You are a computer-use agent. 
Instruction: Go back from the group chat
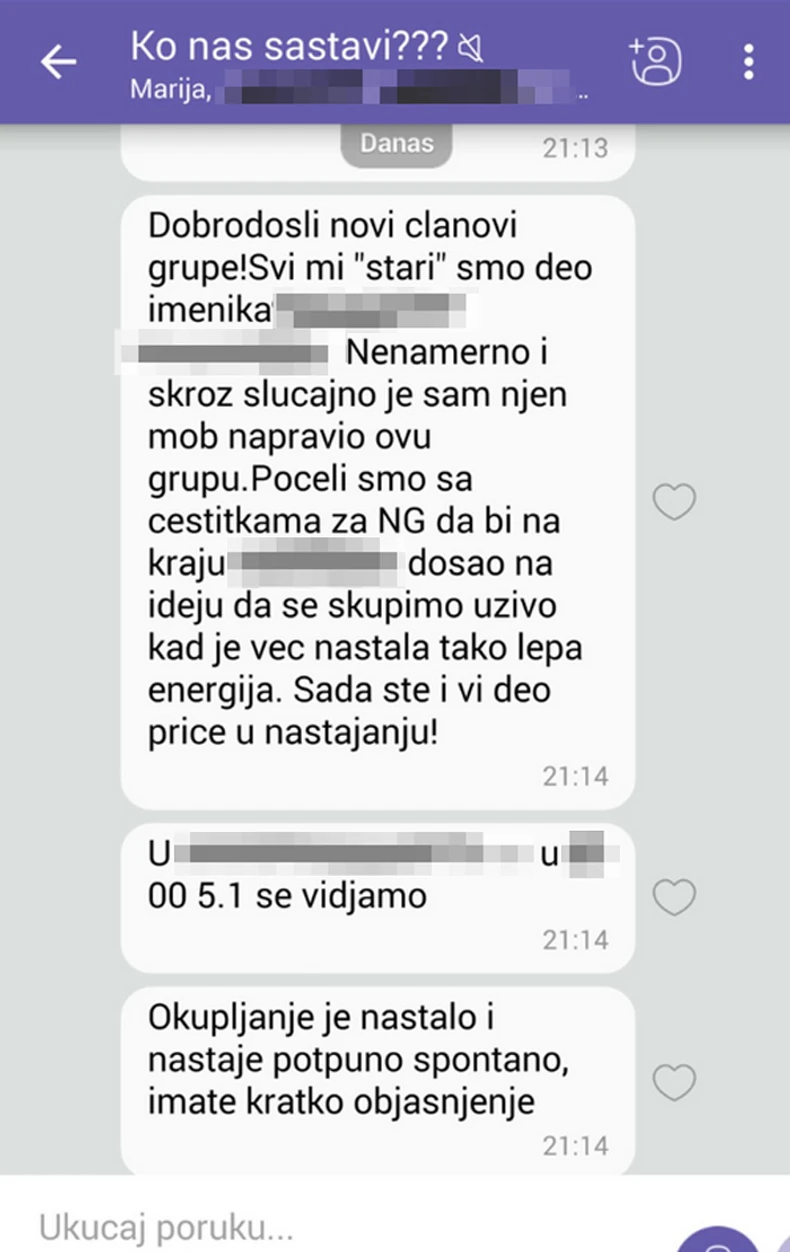coord(58,62)
